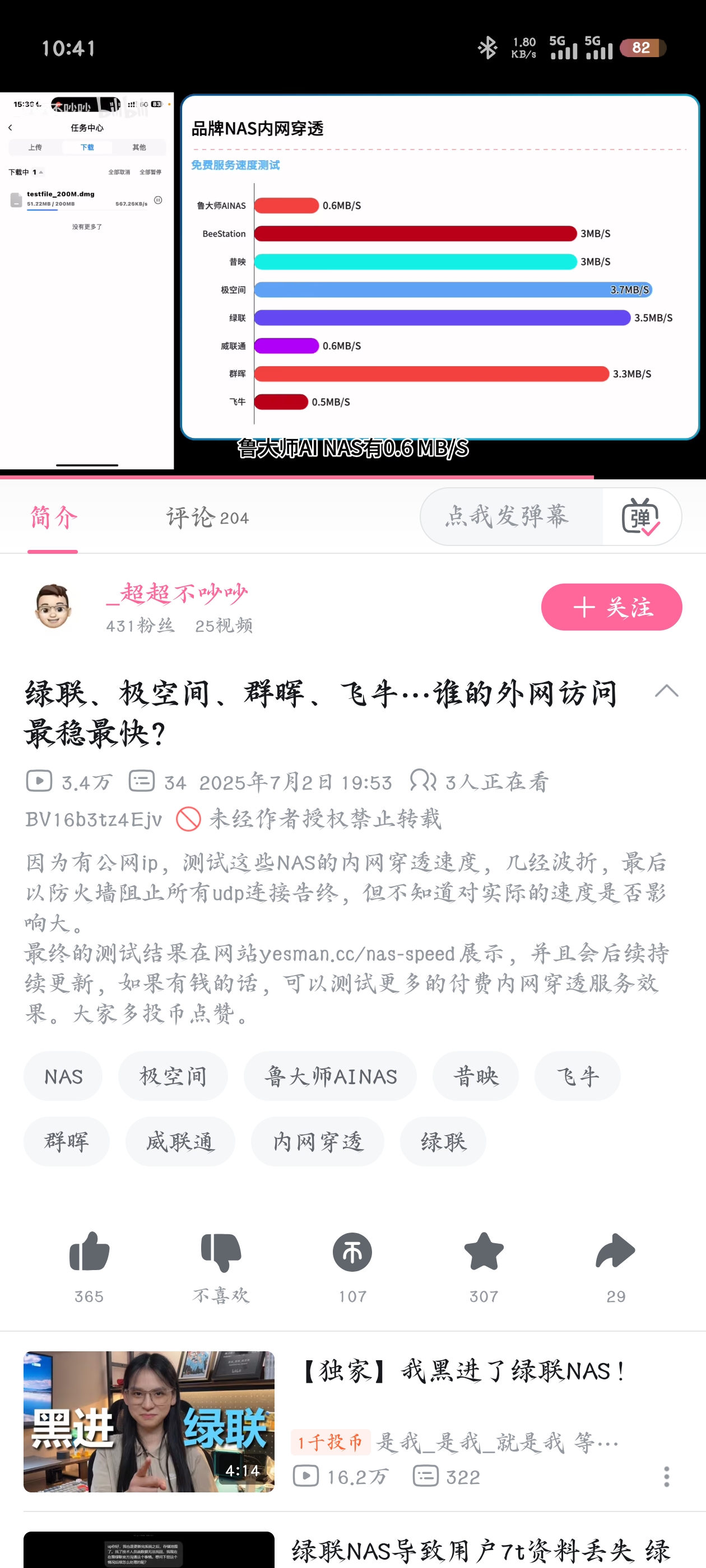Open the NAS tag chip

(x=63, y=1076)
